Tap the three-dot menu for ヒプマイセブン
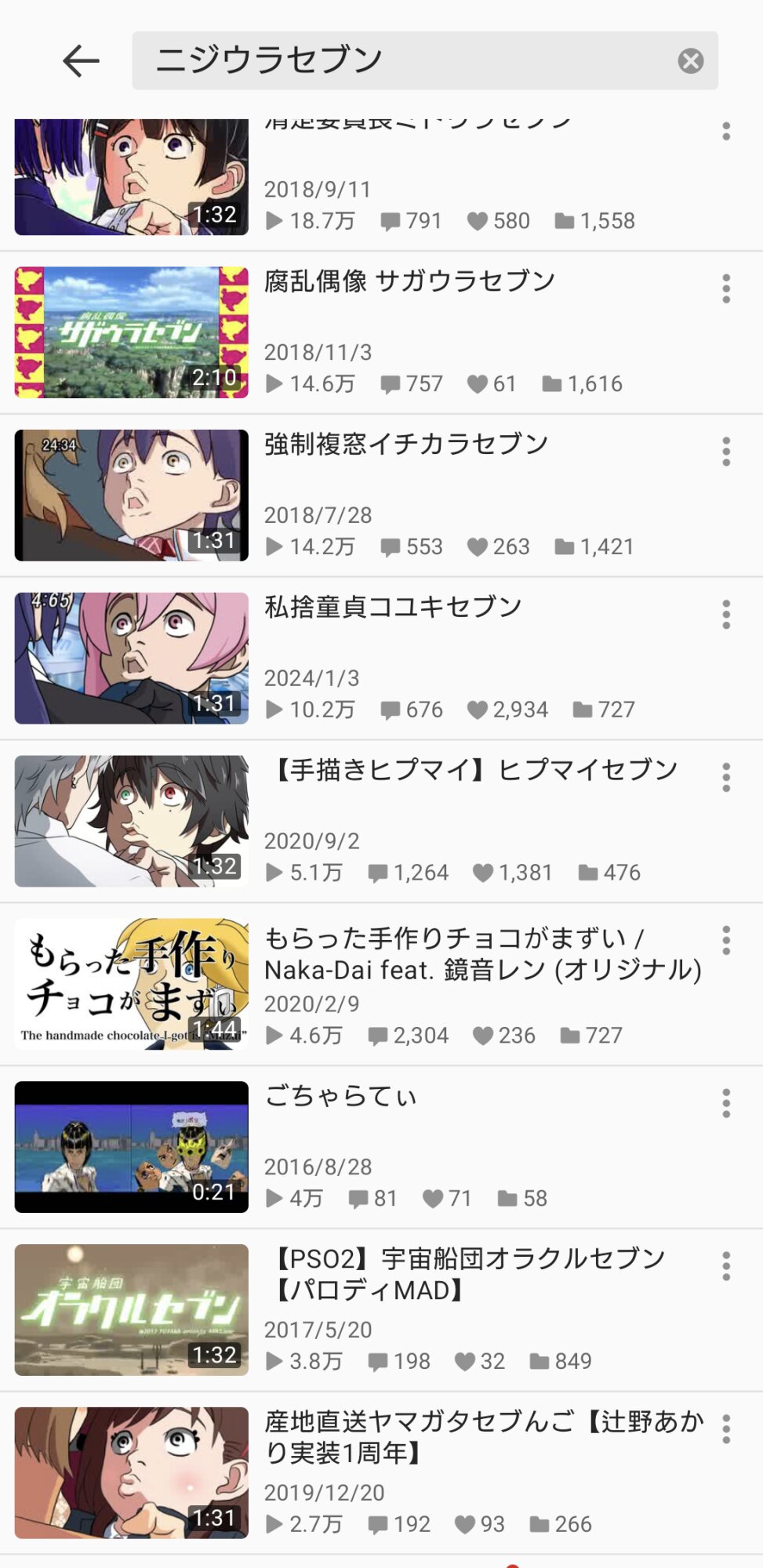Viewport: 763px width, 1568px height. [x=726, y=778]
